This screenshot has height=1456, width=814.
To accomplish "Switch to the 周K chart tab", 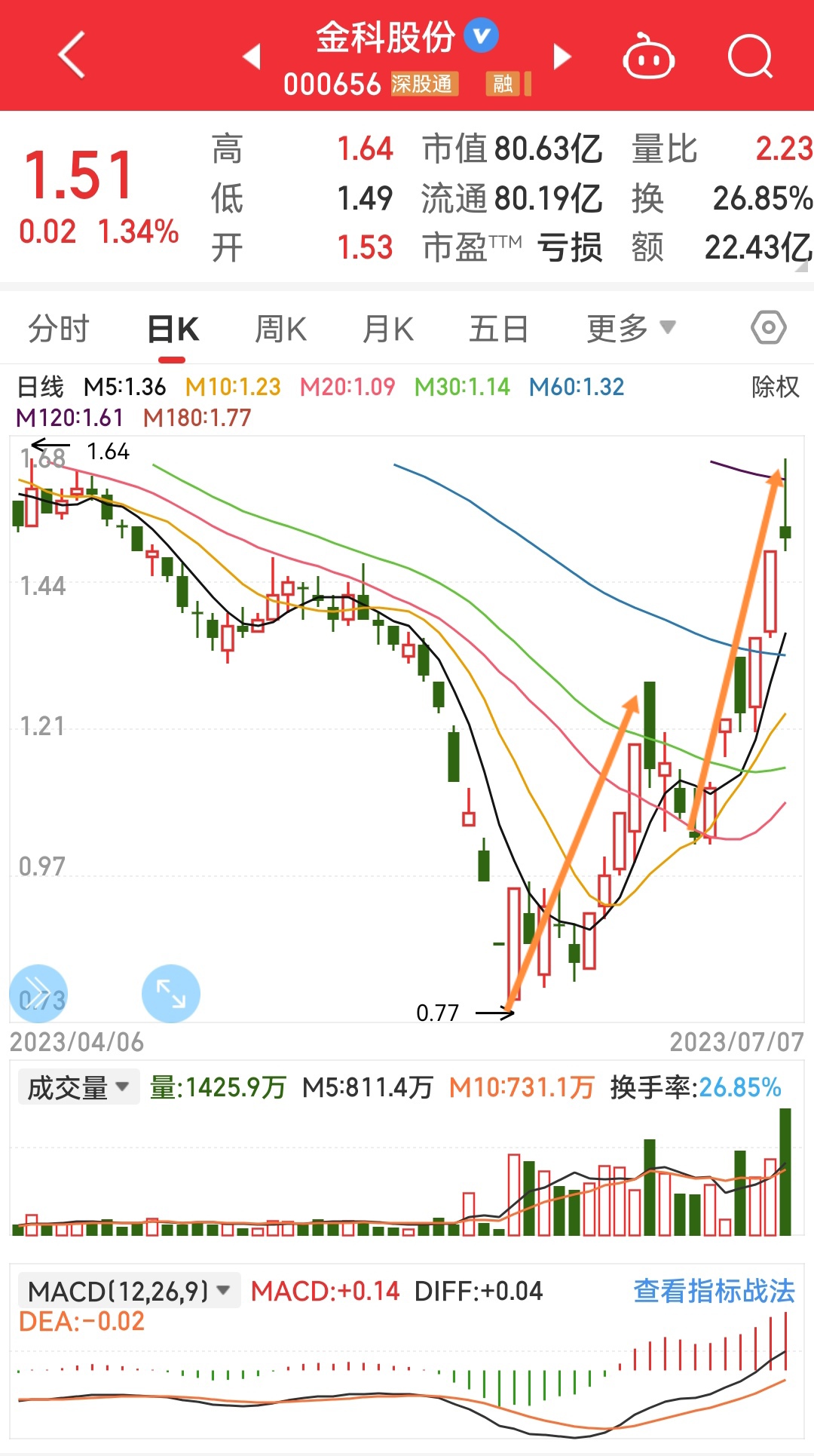I will click(x=280, y=329).
